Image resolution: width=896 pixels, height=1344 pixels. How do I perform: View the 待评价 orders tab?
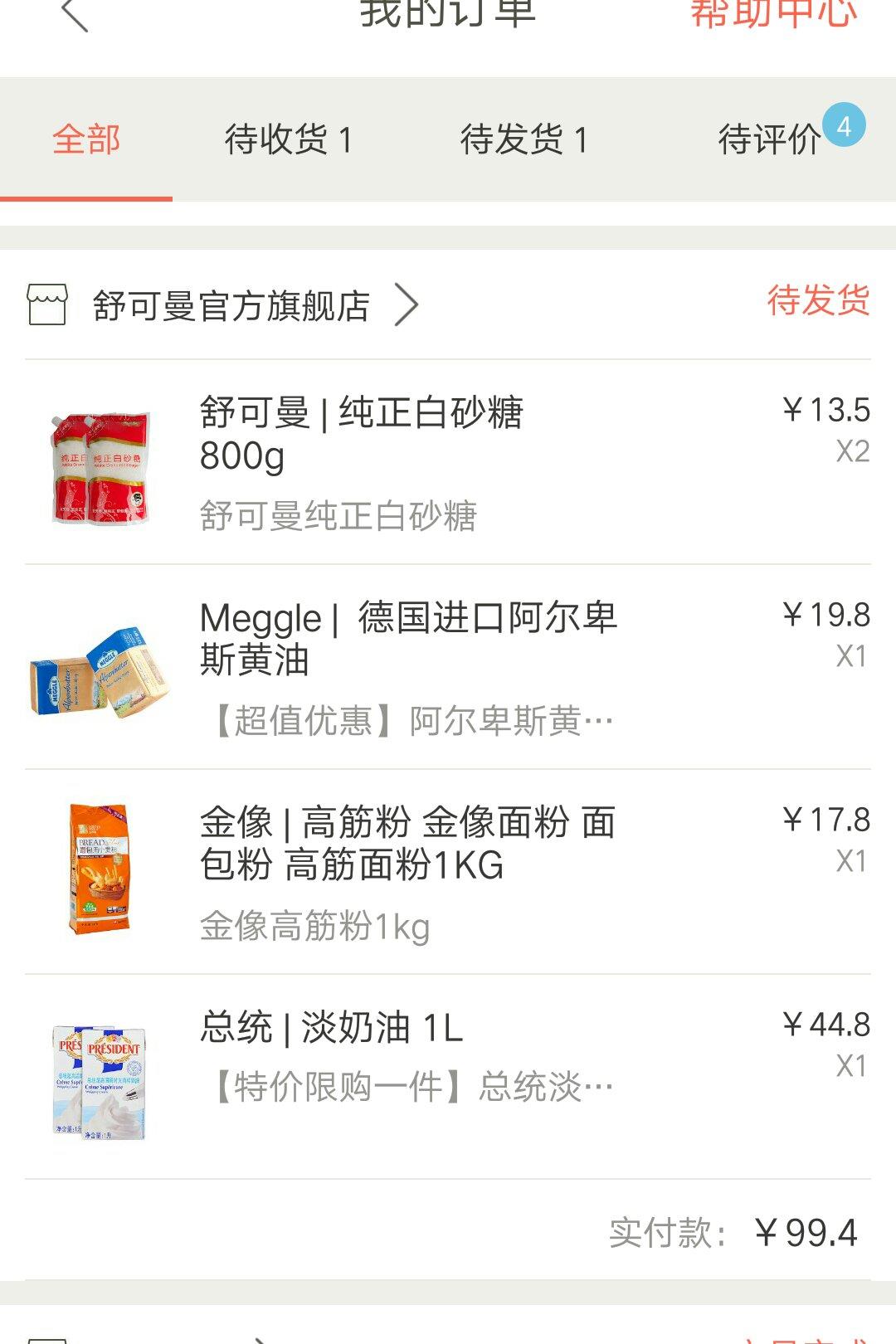coord(770,139)
